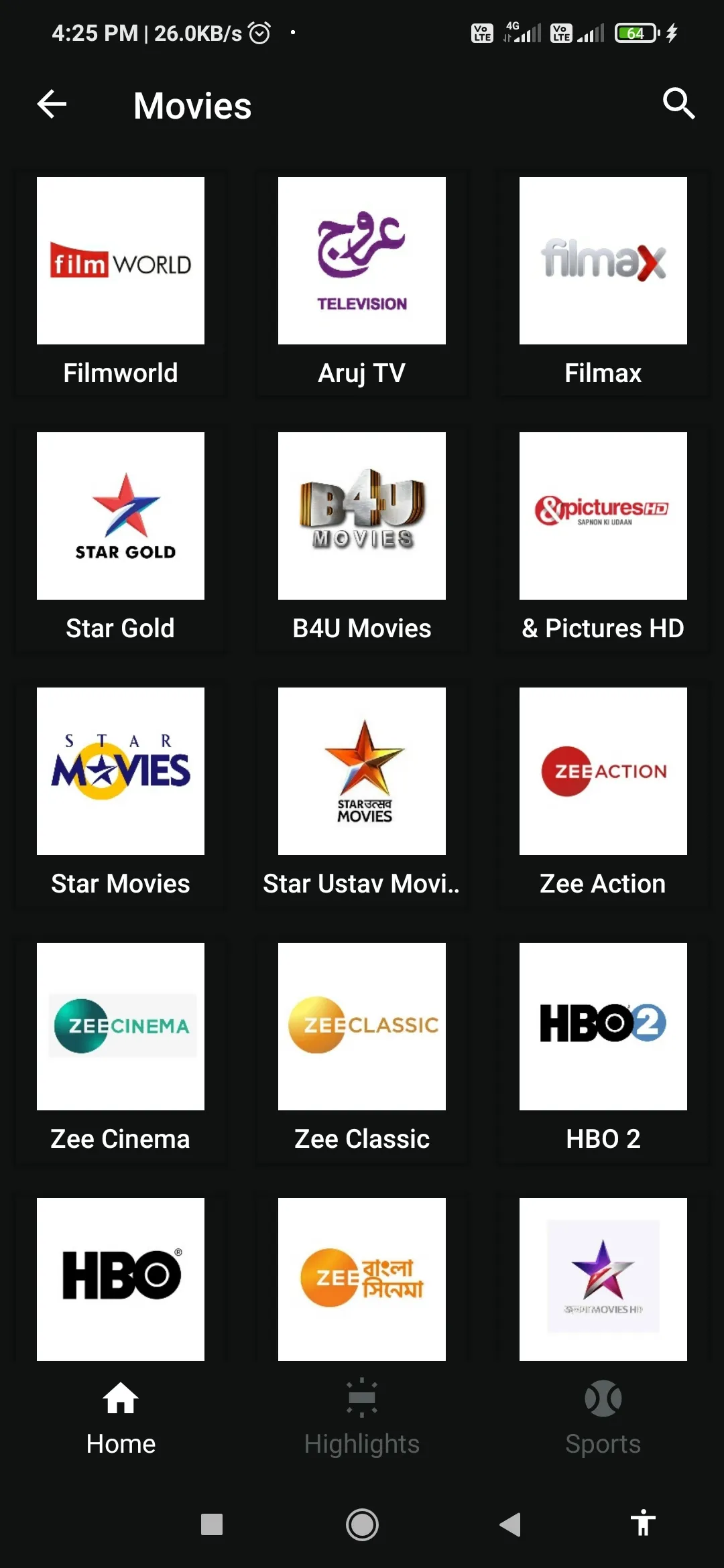Open the search function
This screenshot has height=1568, width=724.
[x=679, y=104]
